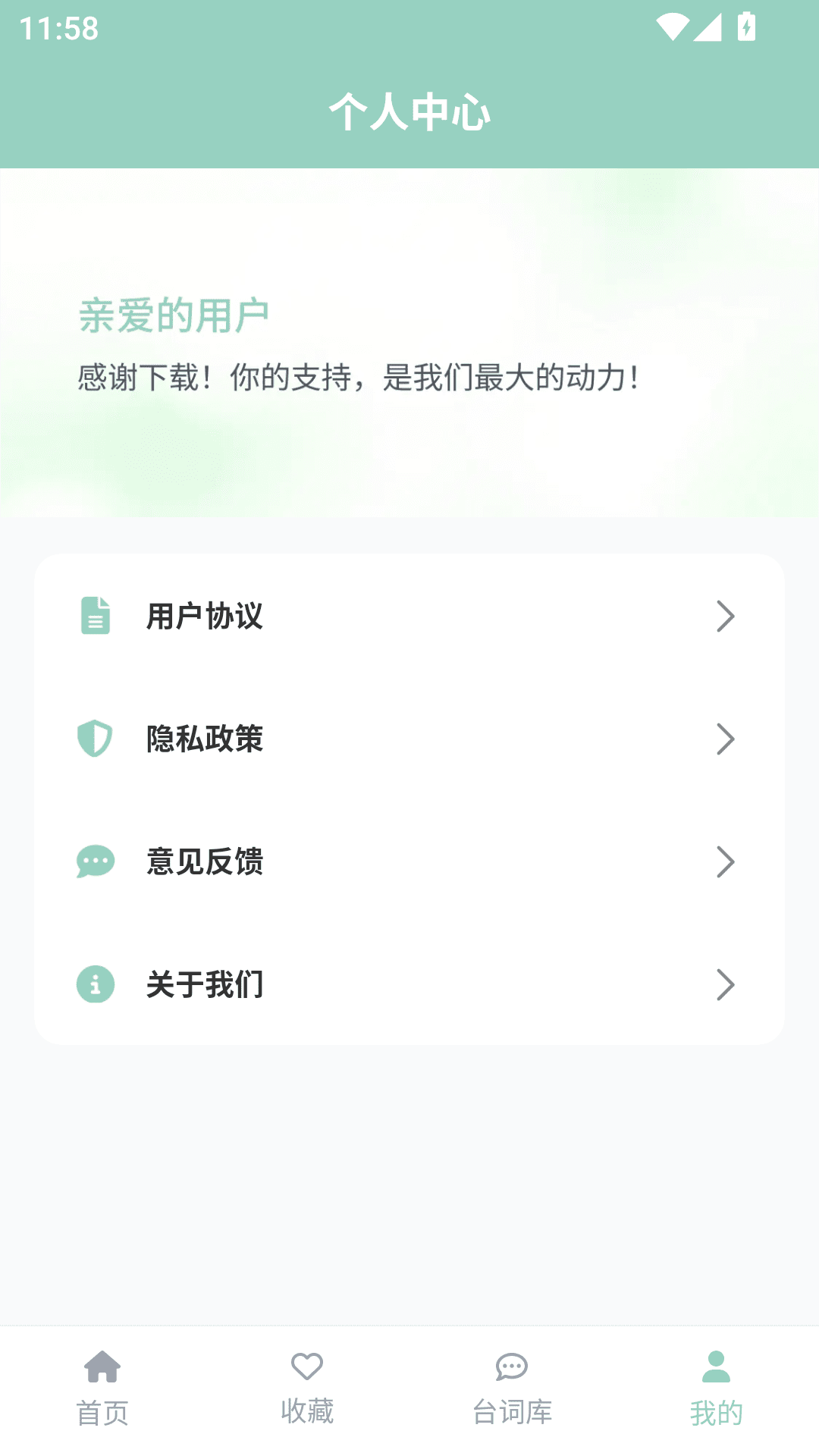Open 意见反馈 via its right arrow
The height and width of the screenshot is (1456, 819).
(x=727, y=861)
